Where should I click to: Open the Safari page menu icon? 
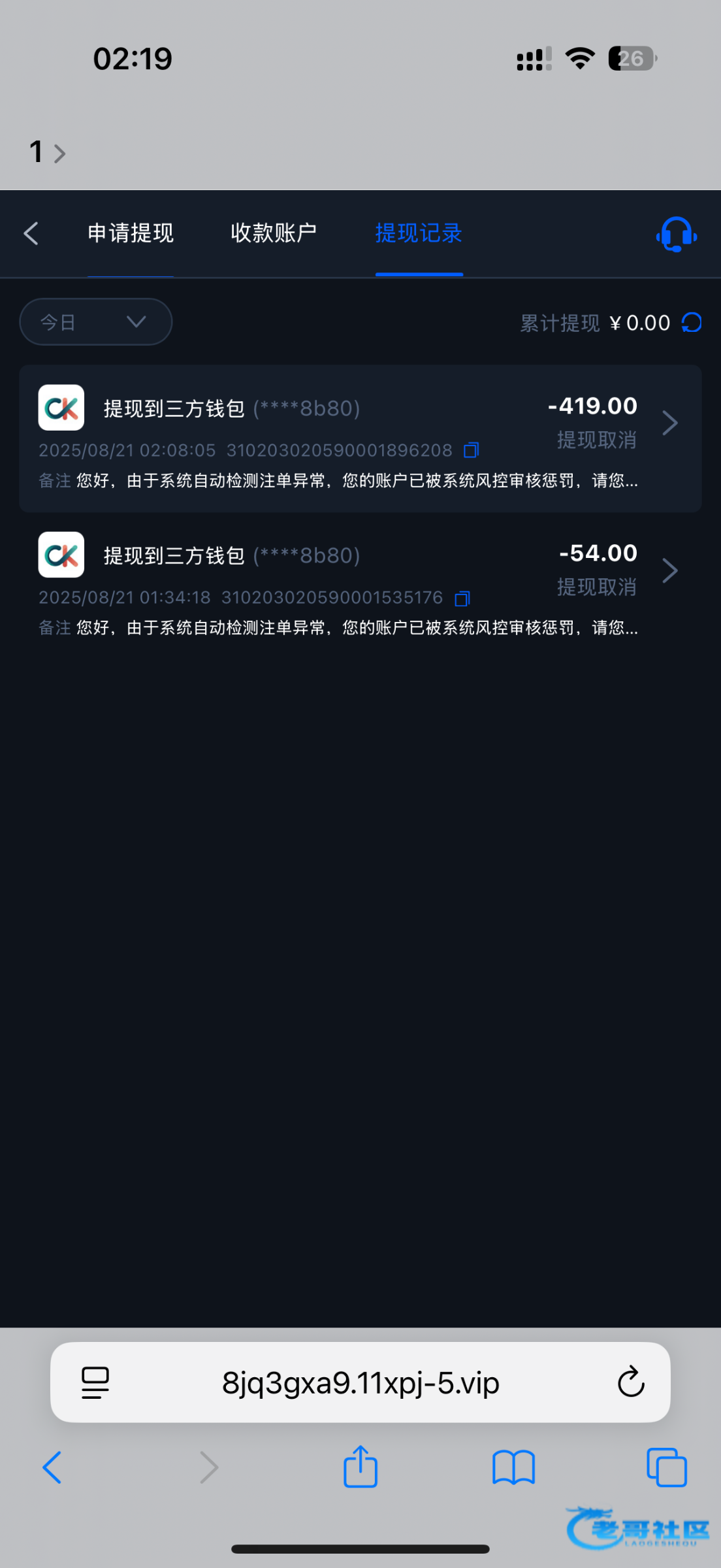click(x=95, y=1382)
